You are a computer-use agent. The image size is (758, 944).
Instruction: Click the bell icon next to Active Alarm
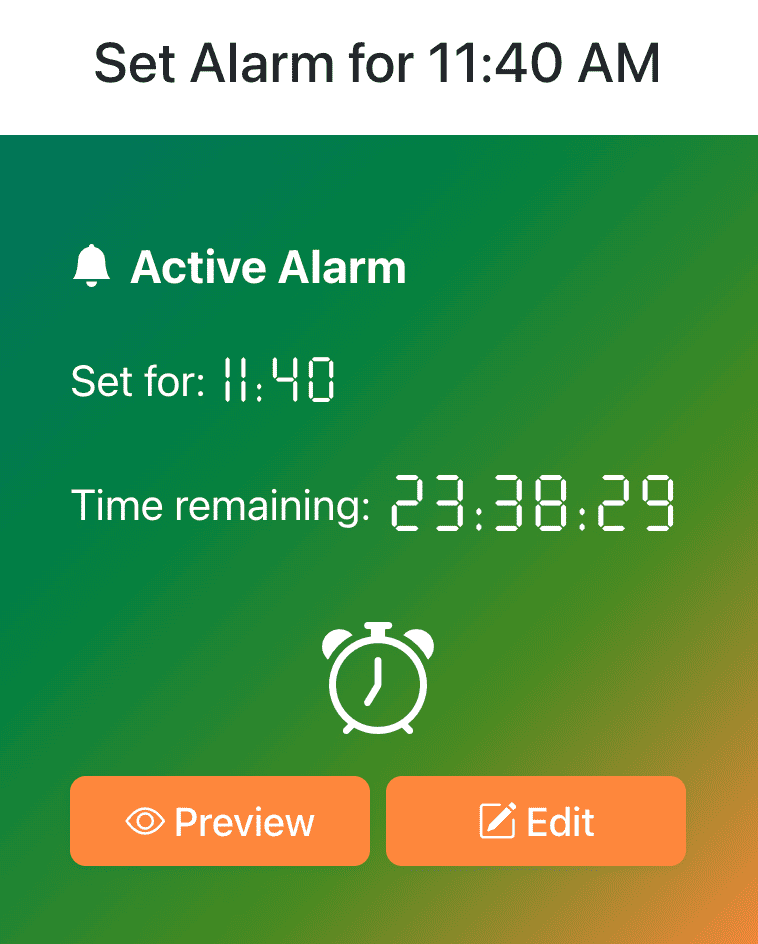[x=92, y=266]
